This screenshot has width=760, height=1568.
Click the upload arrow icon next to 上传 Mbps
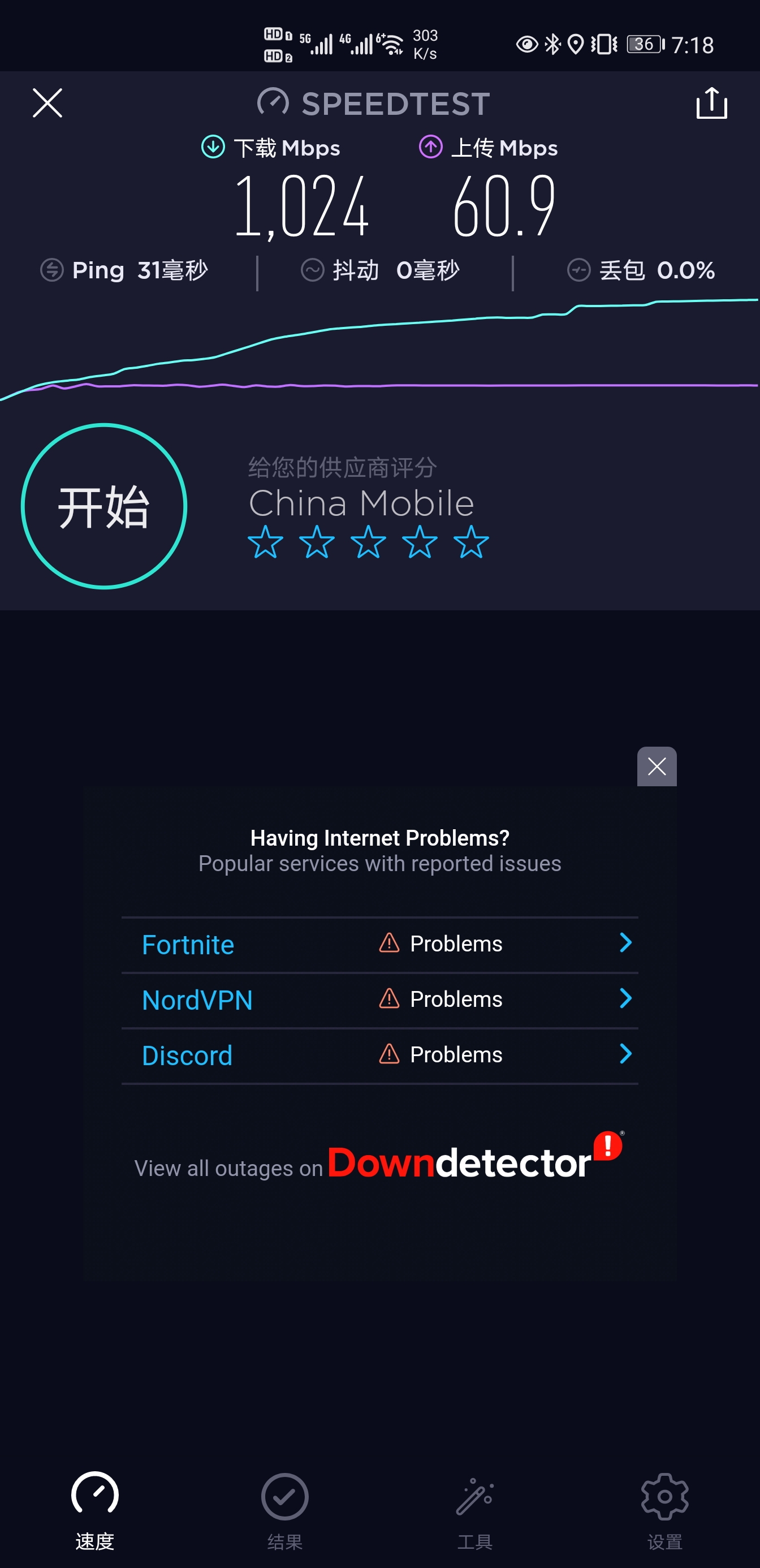click(431, 147)
